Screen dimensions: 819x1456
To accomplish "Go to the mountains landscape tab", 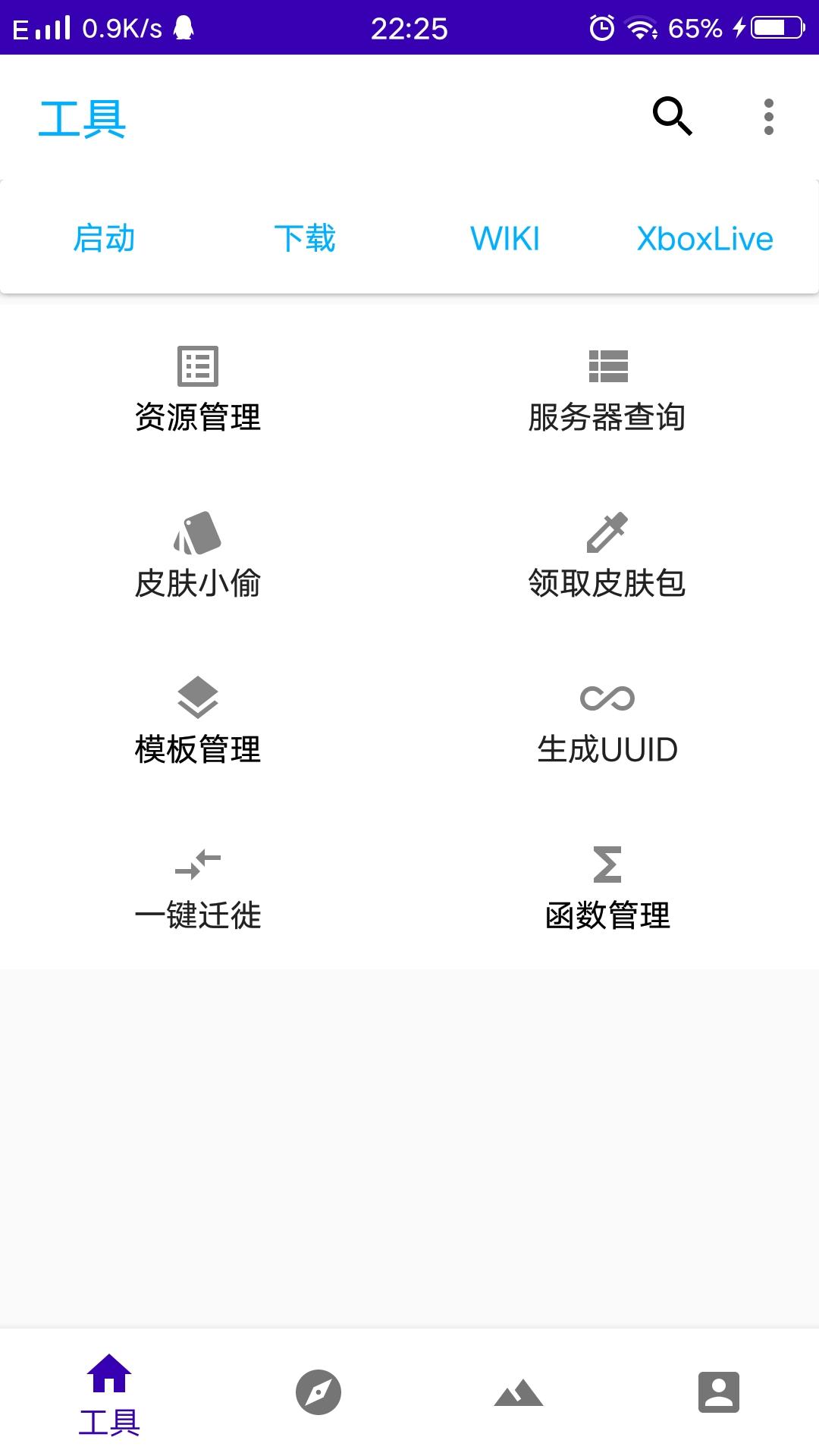I will point(519,1393).
